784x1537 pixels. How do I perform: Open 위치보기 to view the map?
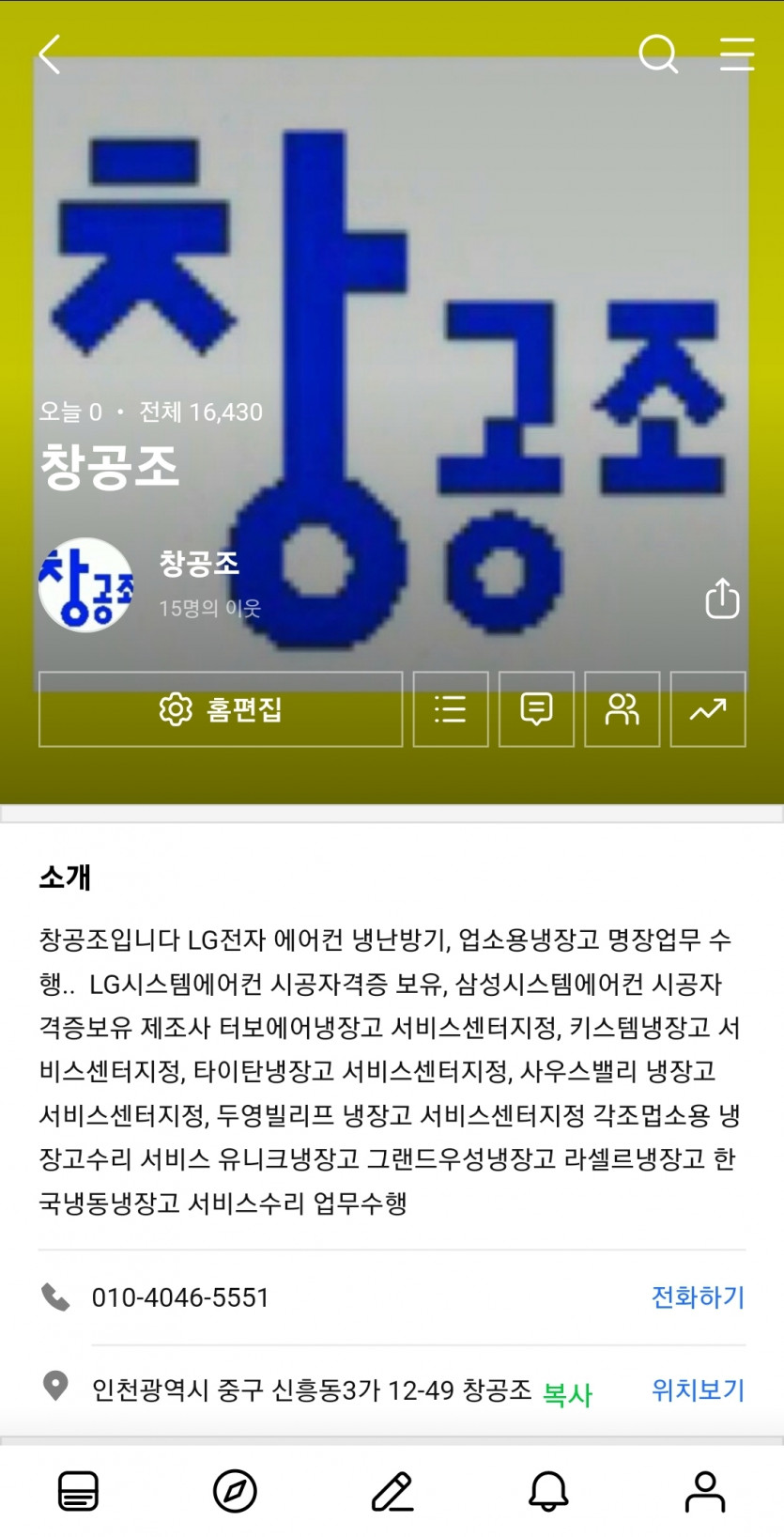(x=698, y=1390)
